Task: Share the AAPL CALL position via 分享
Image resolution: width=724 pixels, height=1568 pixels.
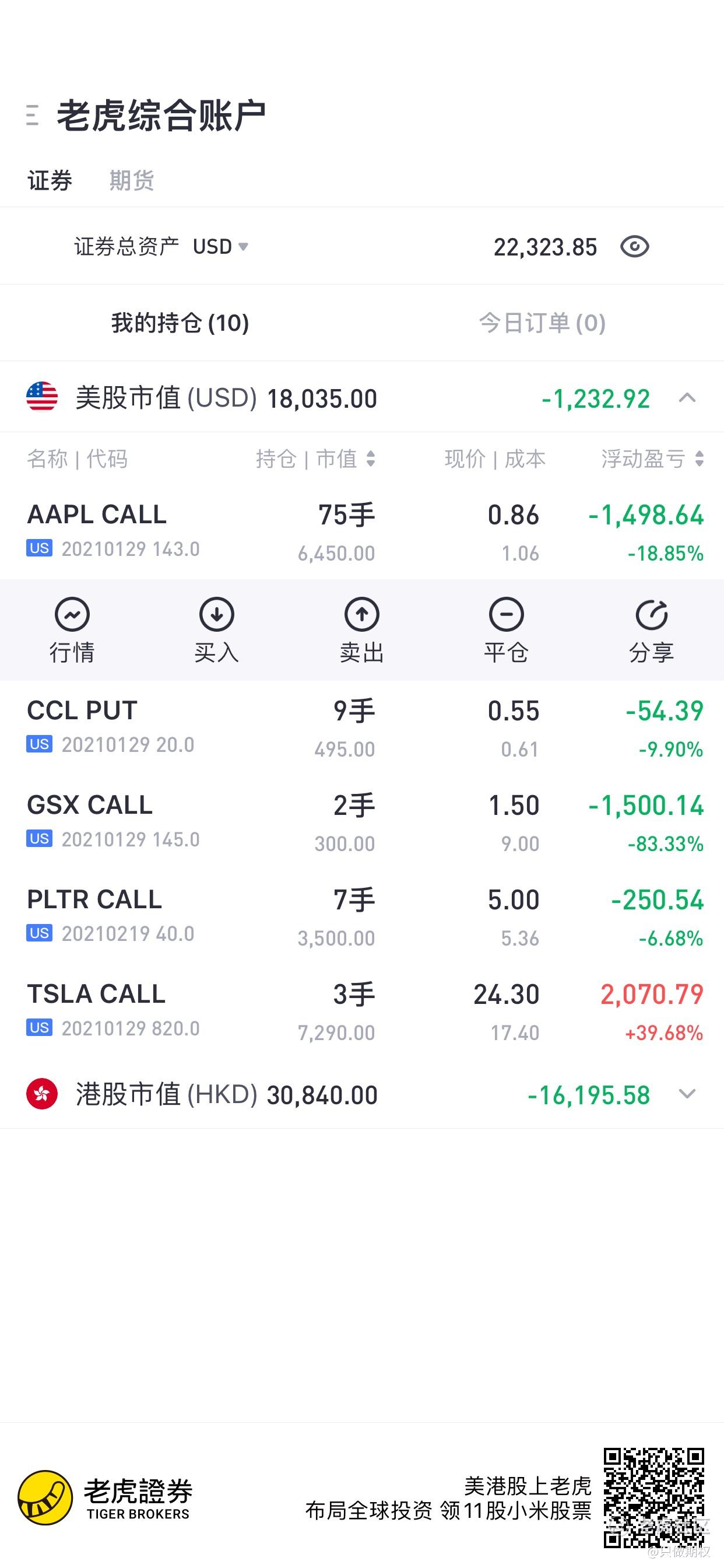Action: (651, 630)
